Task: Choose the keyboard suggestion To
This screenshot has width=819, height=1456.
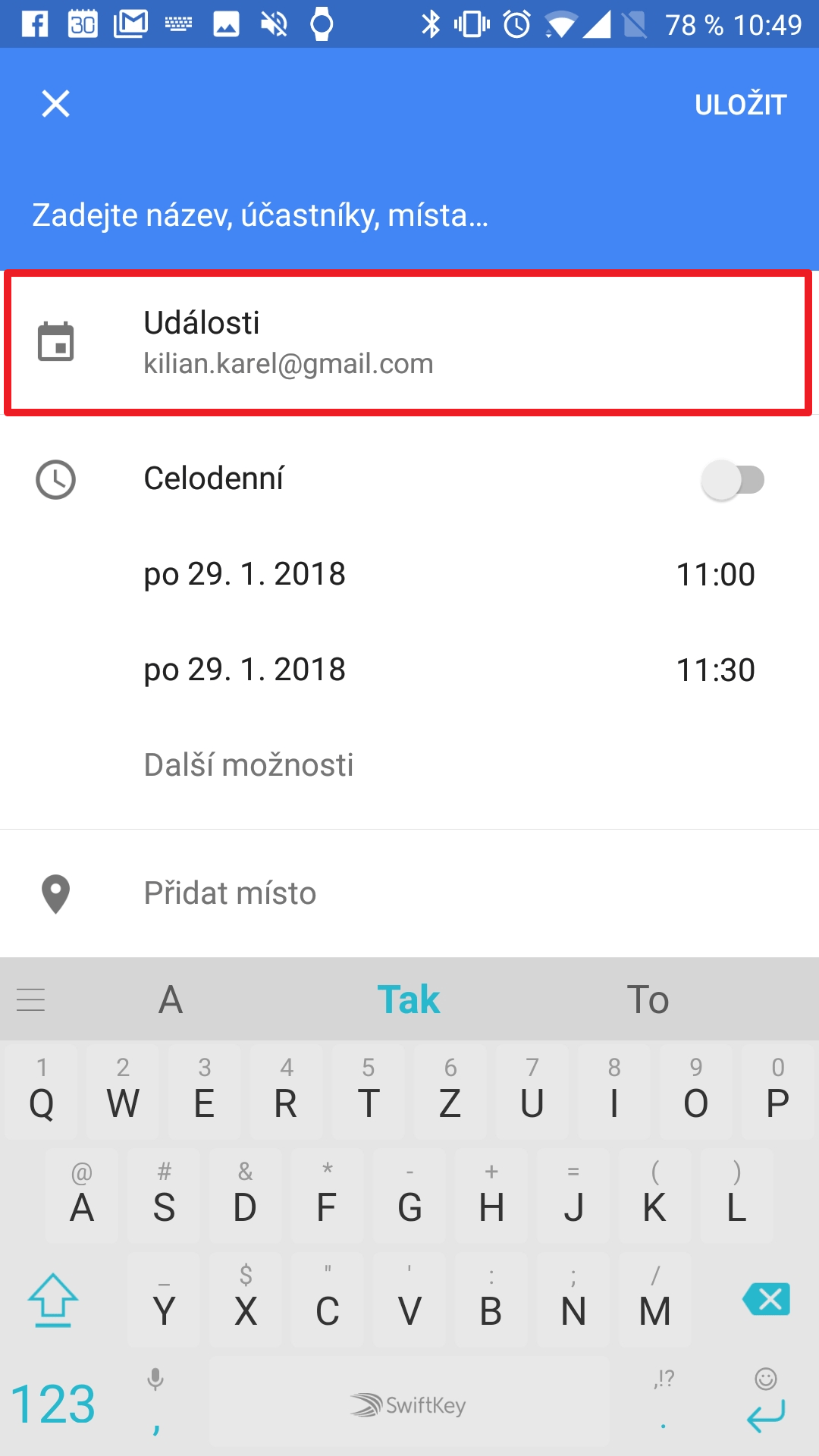Action: tap(648, 999)
